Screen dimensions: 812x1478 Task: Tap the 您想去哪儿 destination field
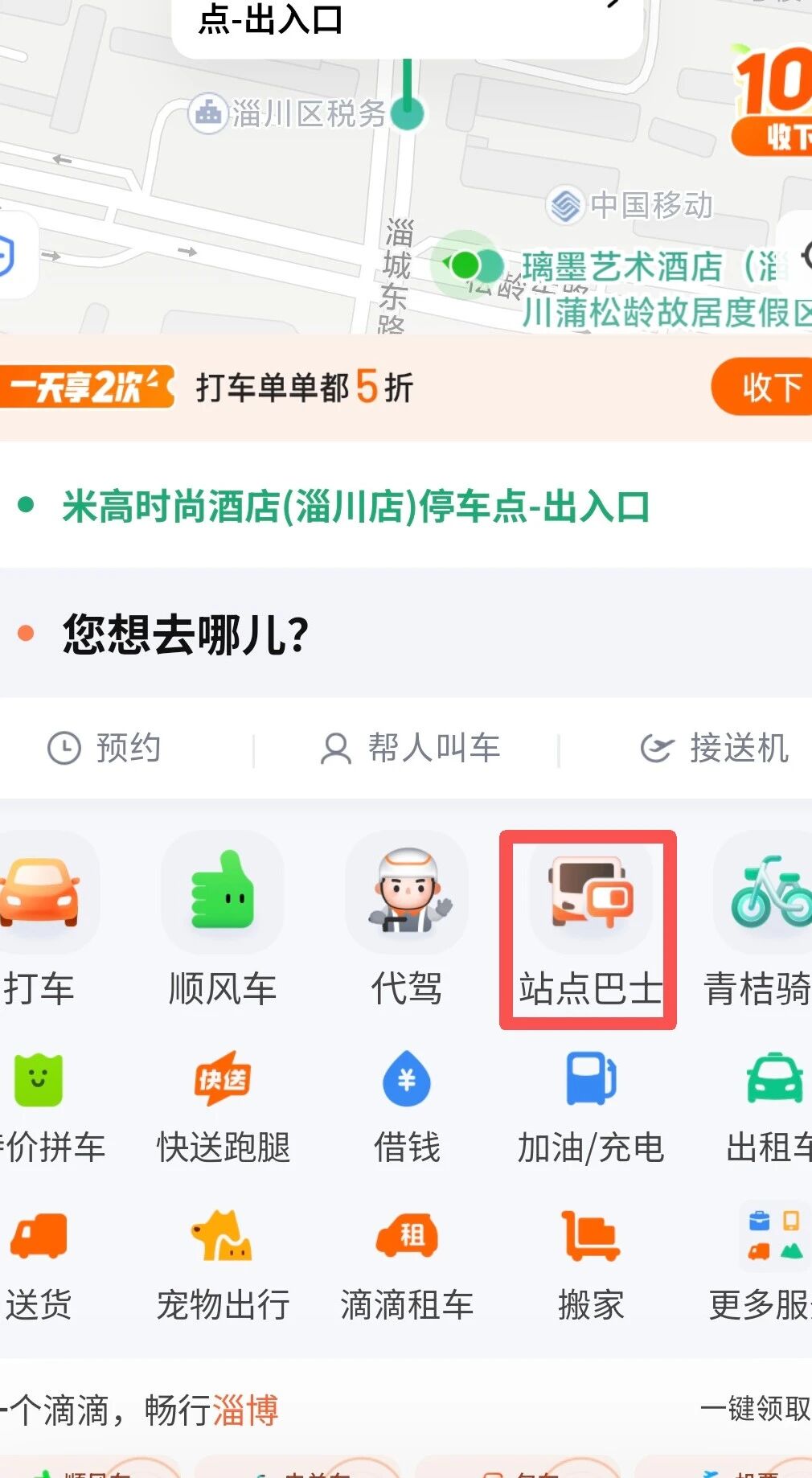click(x=185, y=634)
